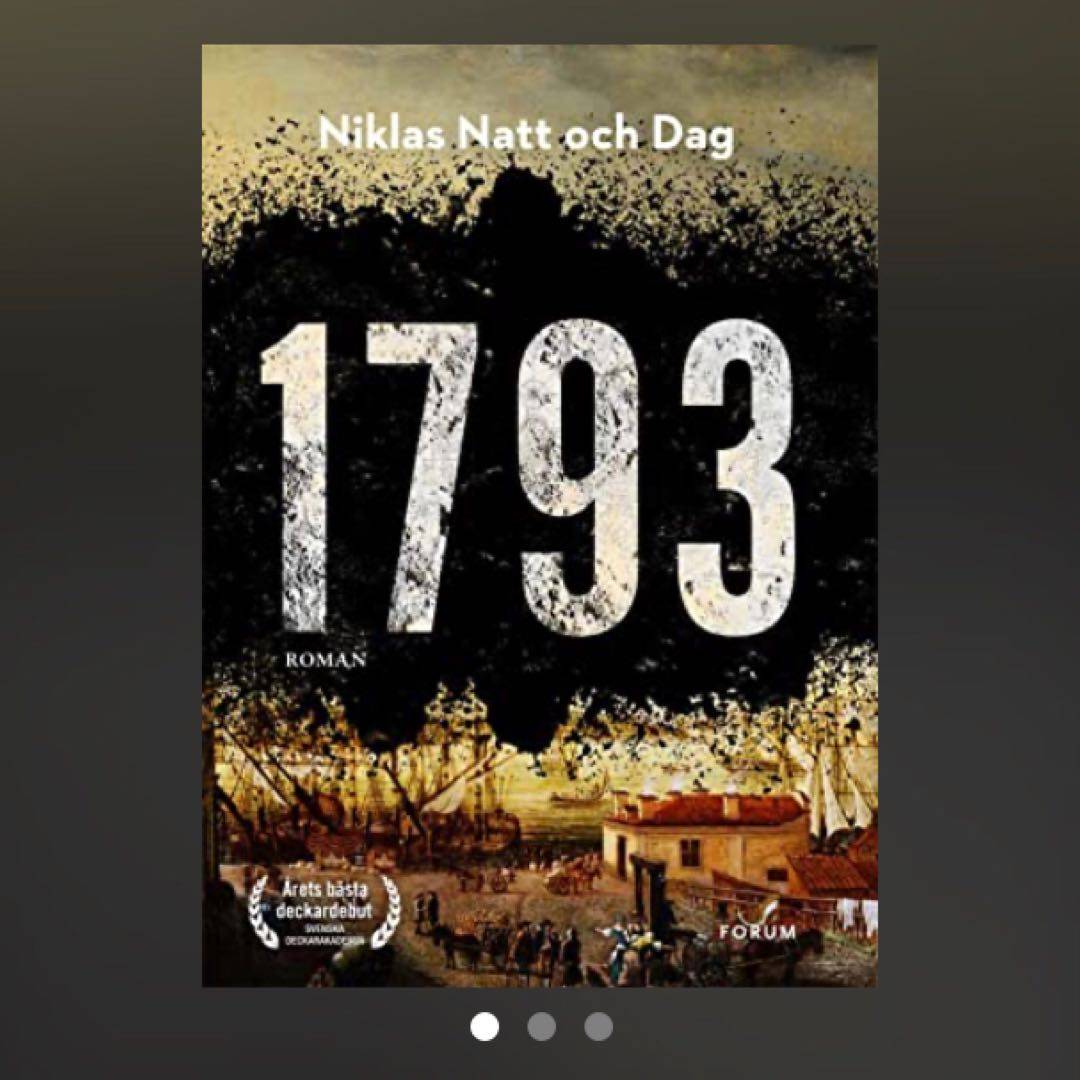This screenshot has height=1080, width=1080.
Task: Select the third page indicator dot
Action: (x=598, y=1027)
